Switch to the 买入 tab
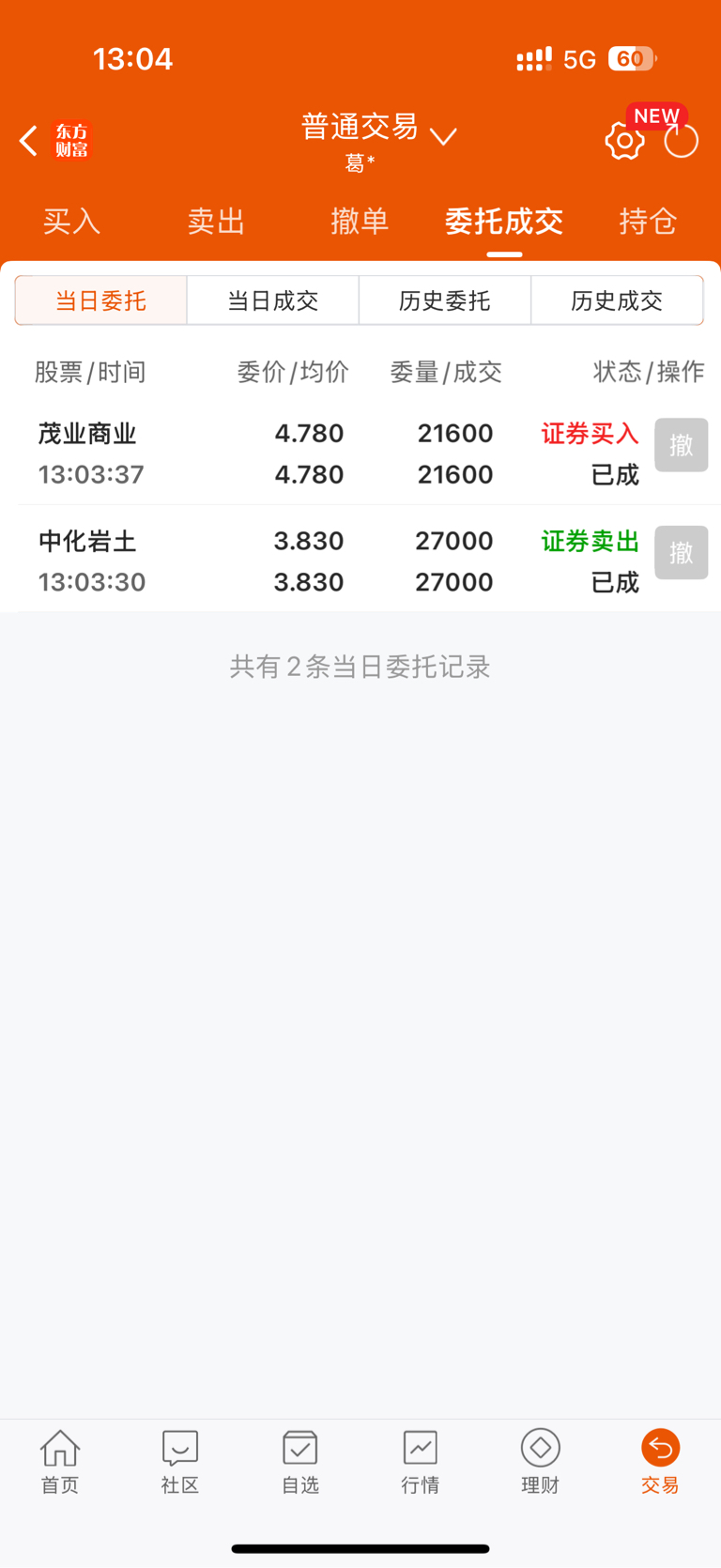 point(71,222)
